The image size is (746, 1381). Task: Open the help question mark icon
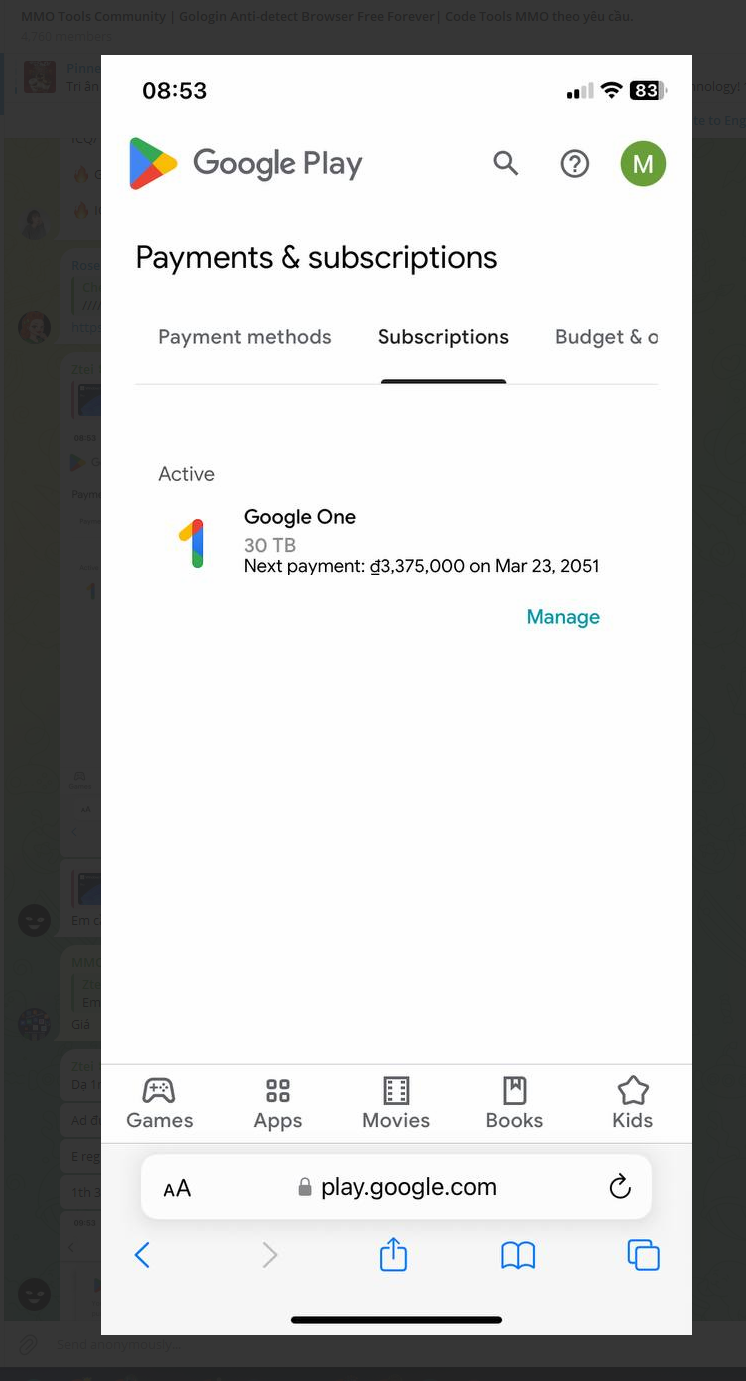[575, 164]
